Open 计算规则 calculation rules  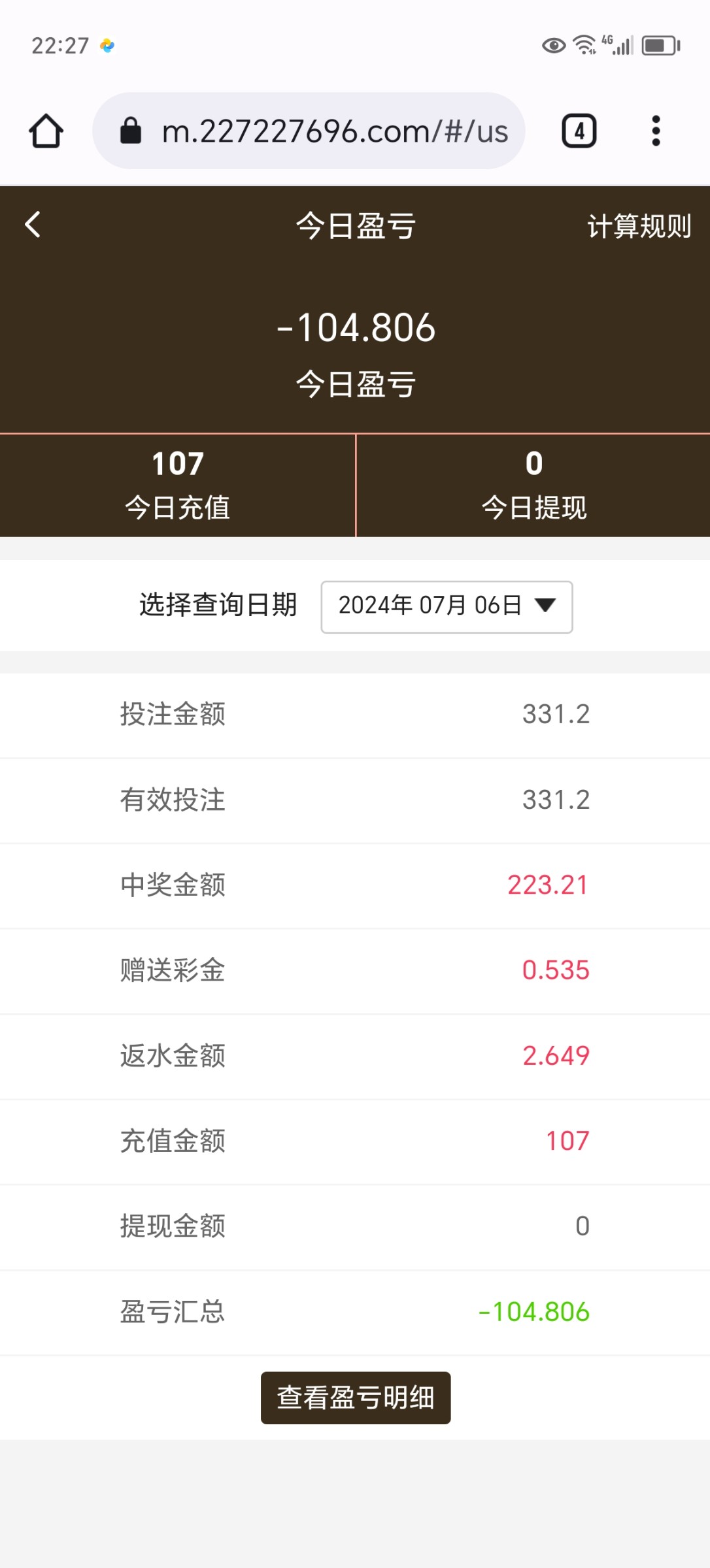639,226
